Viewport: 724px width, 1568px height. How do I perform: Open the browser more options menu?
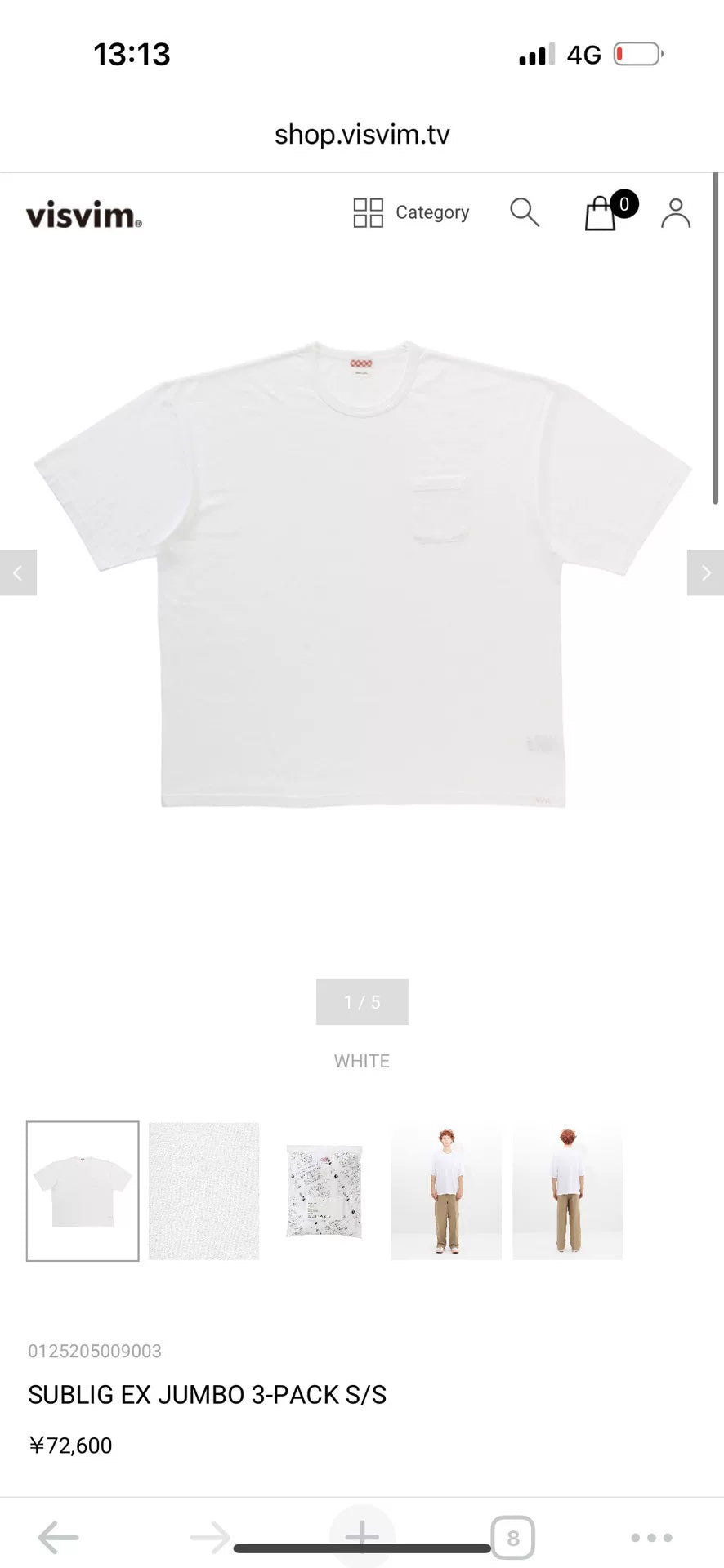pyautogui.click(x=651, y=1537)
